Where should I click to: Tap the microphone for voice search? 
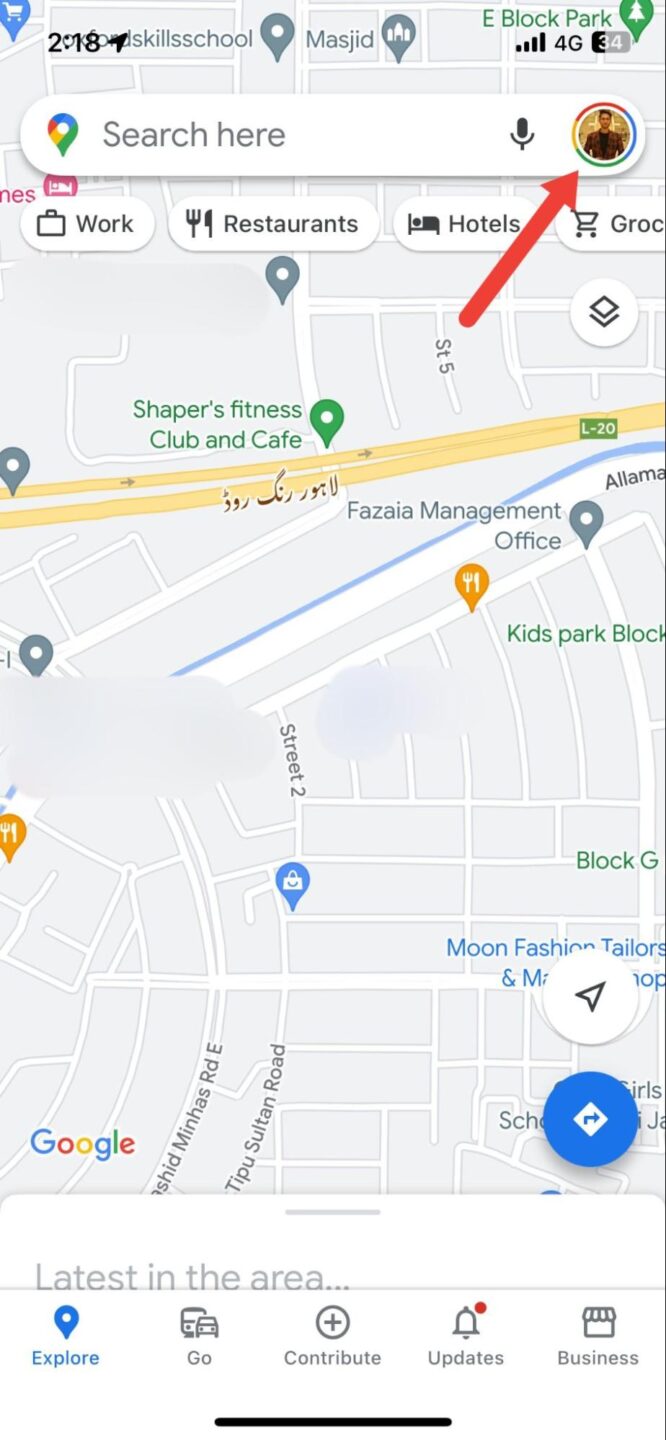(x=521, y=135)
